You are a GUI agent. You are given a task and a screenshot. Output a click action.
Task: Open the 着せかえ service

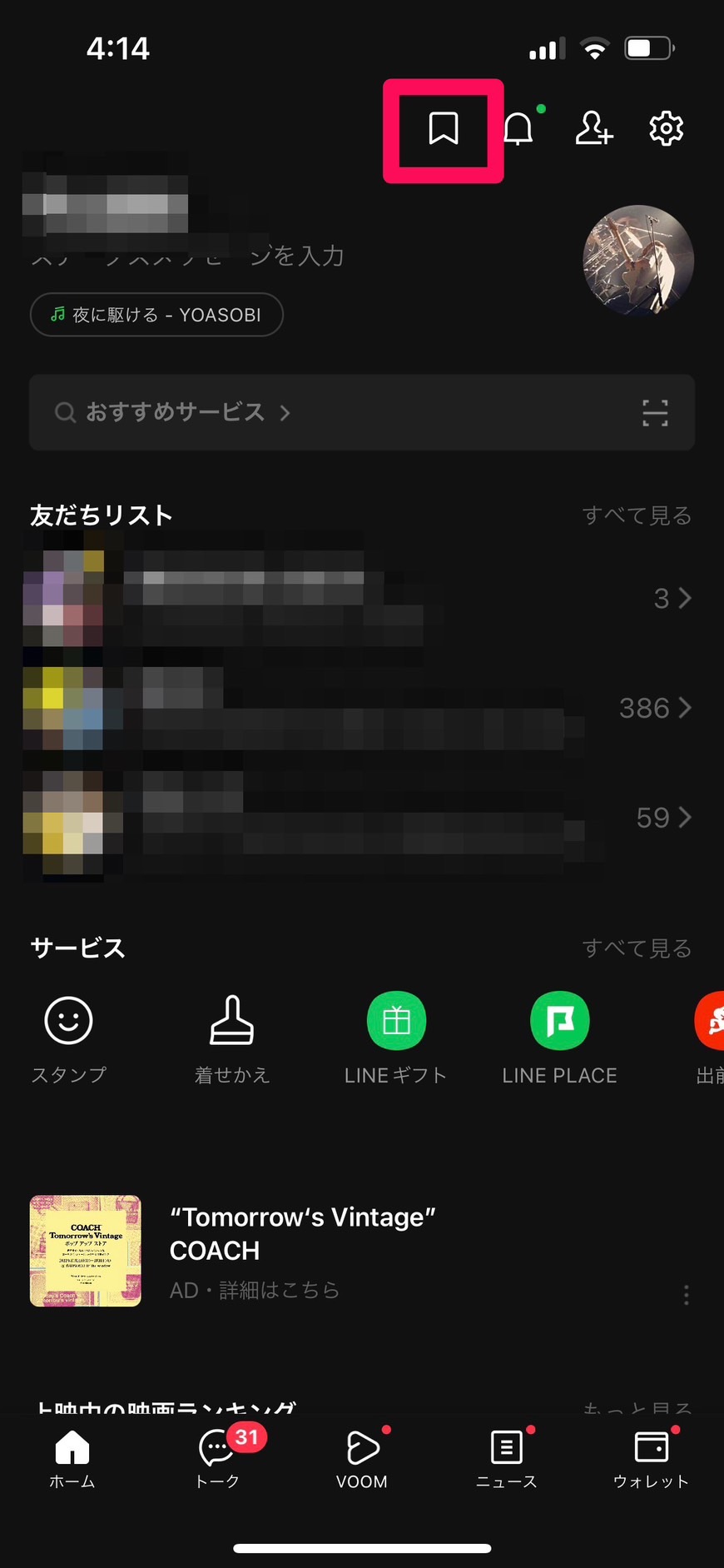232,1038
